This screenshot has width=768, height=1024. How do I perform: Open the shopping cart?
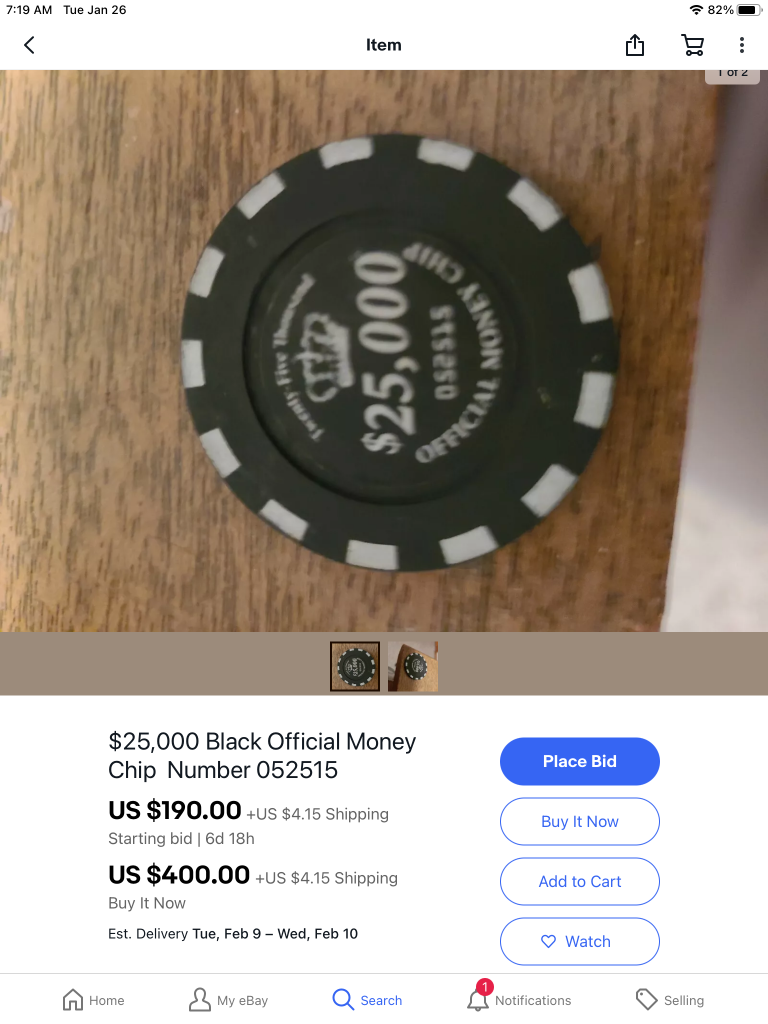click(692, 45)
